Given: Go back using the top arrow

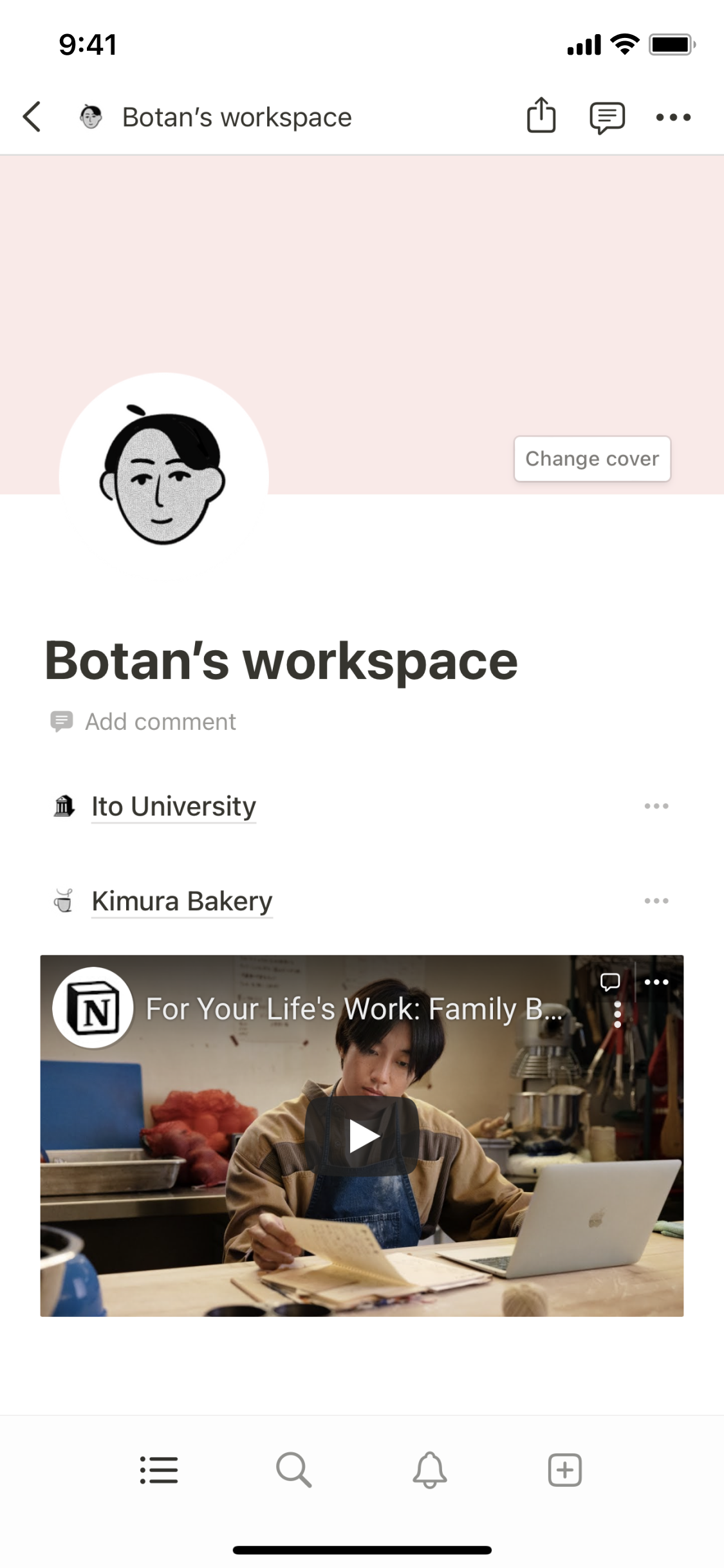Looking at the screenshot, I should pyautogui.click(x=32, y=117).
